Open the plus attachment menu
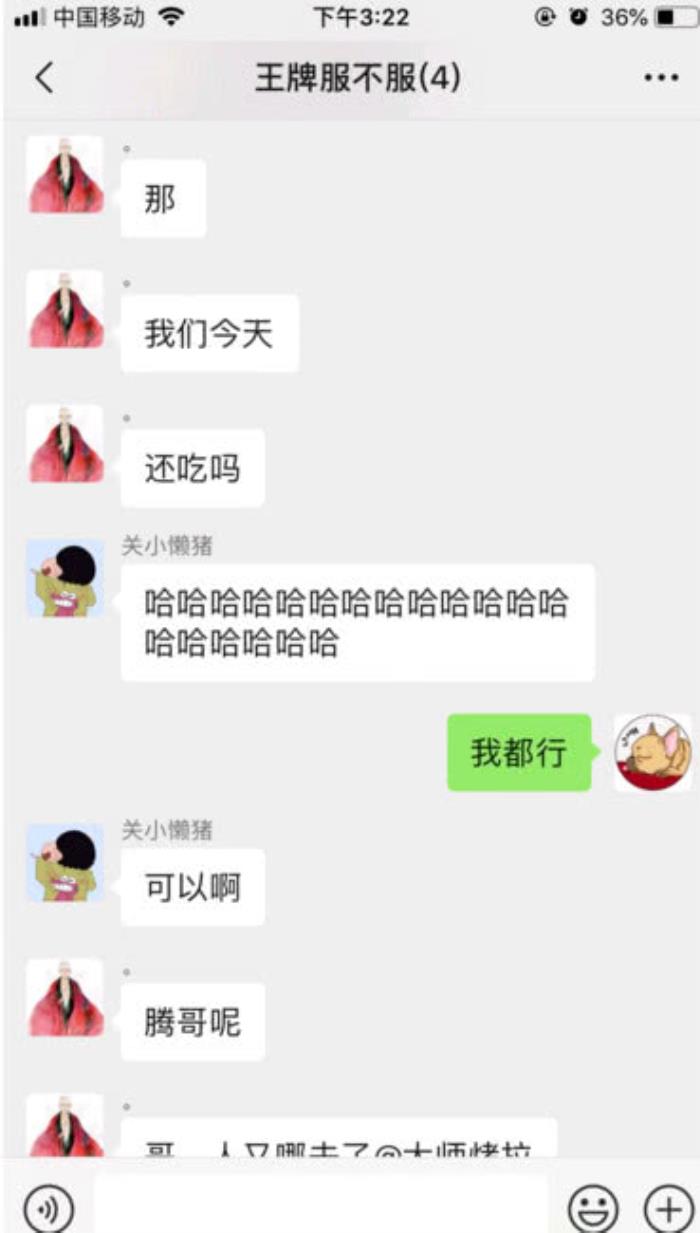 tap(667, 1209)
